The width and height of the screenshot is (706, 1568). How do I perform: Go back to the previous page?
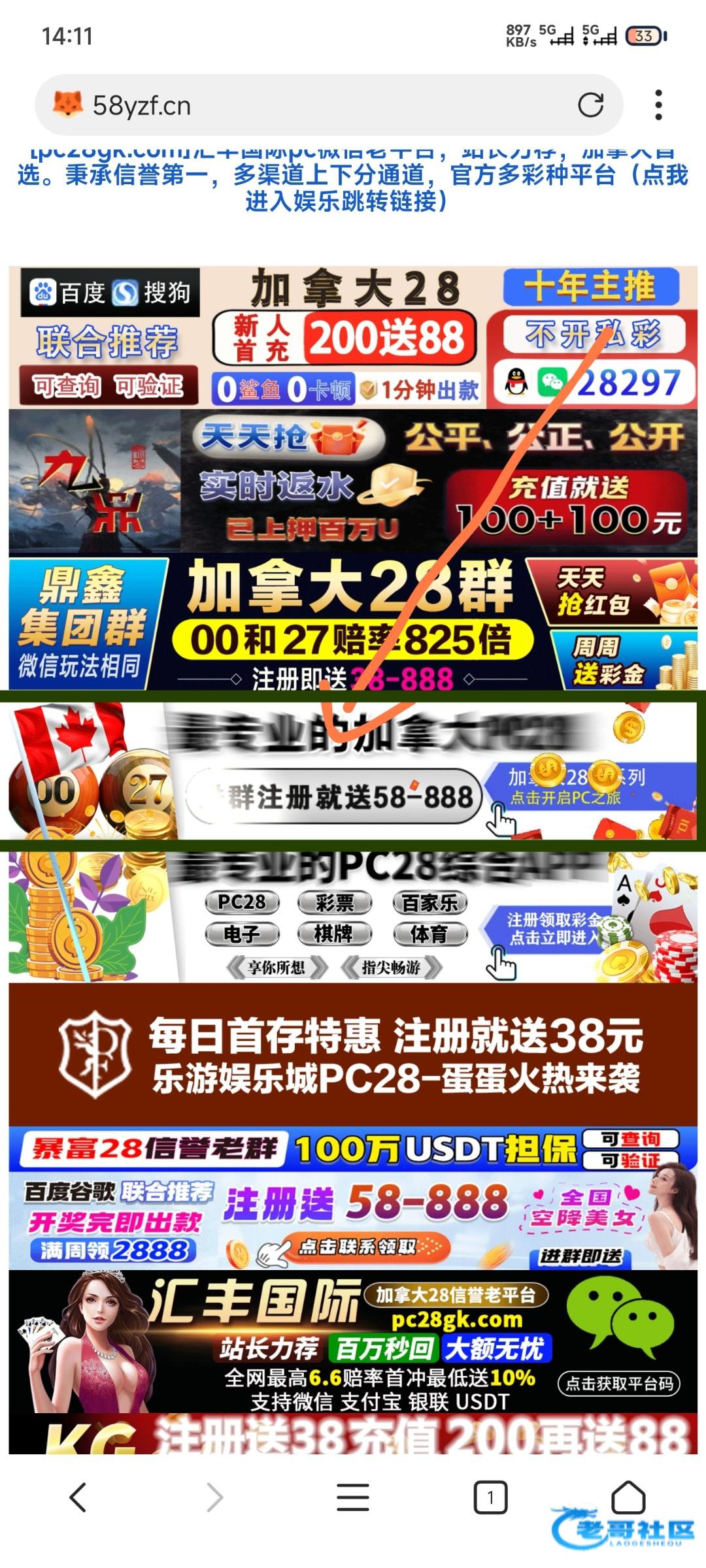78,1497
